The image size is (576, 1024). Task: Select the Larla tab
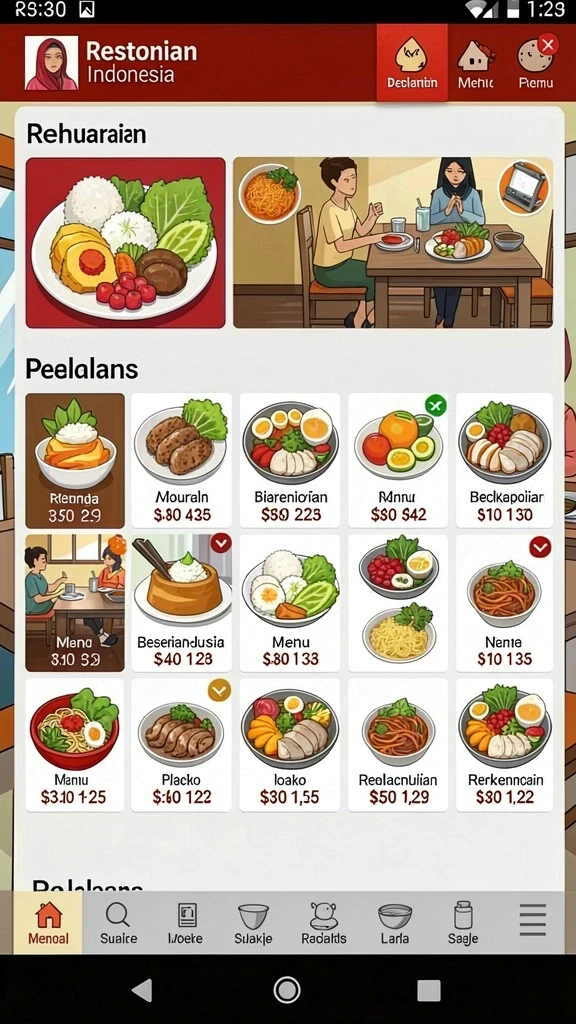[395, 923]
